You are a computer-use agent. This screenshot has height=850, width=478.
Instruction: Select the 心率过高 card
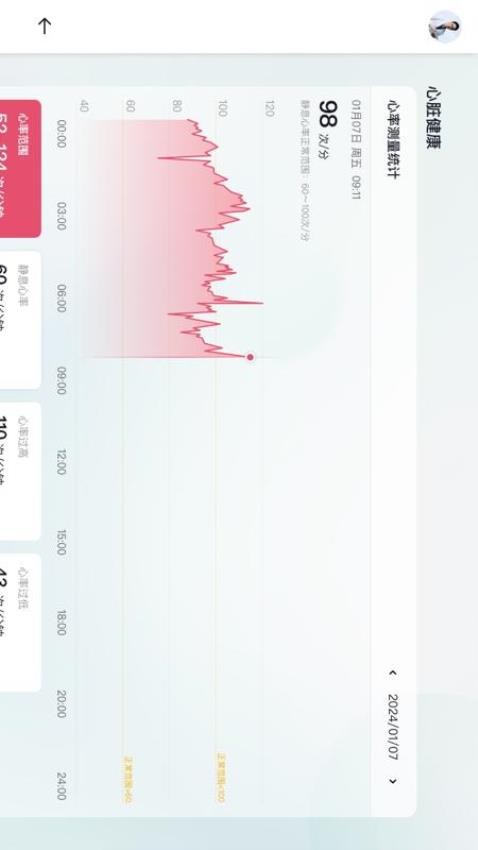[x=20, y=471]
